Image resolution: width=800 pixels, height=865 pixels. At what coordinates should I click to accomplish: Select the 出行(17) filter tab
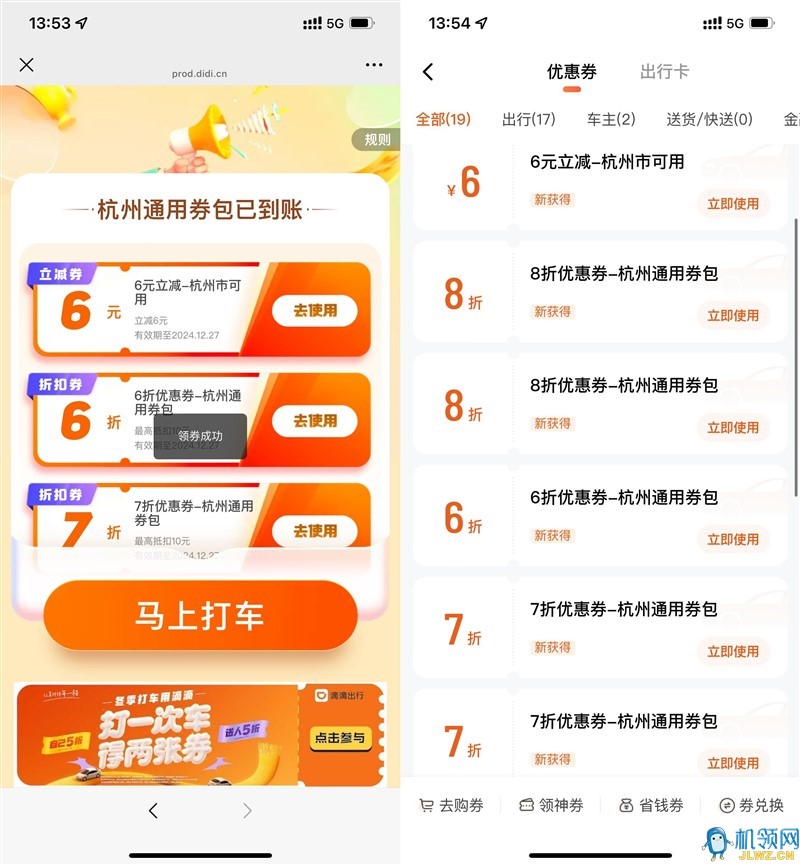tap(528, 120)
